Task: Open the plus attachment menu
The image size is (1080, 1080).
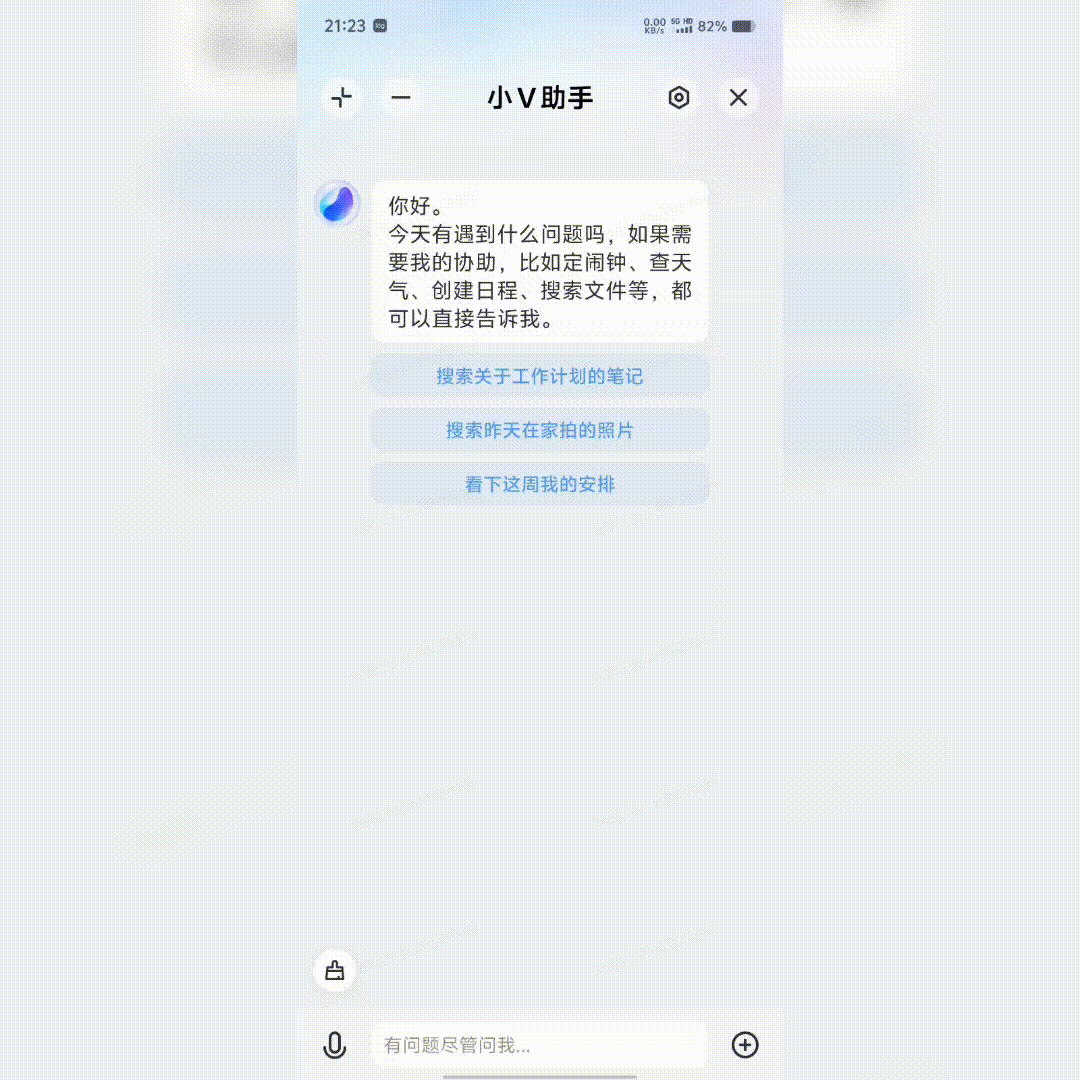Action: click(745, 1045)
